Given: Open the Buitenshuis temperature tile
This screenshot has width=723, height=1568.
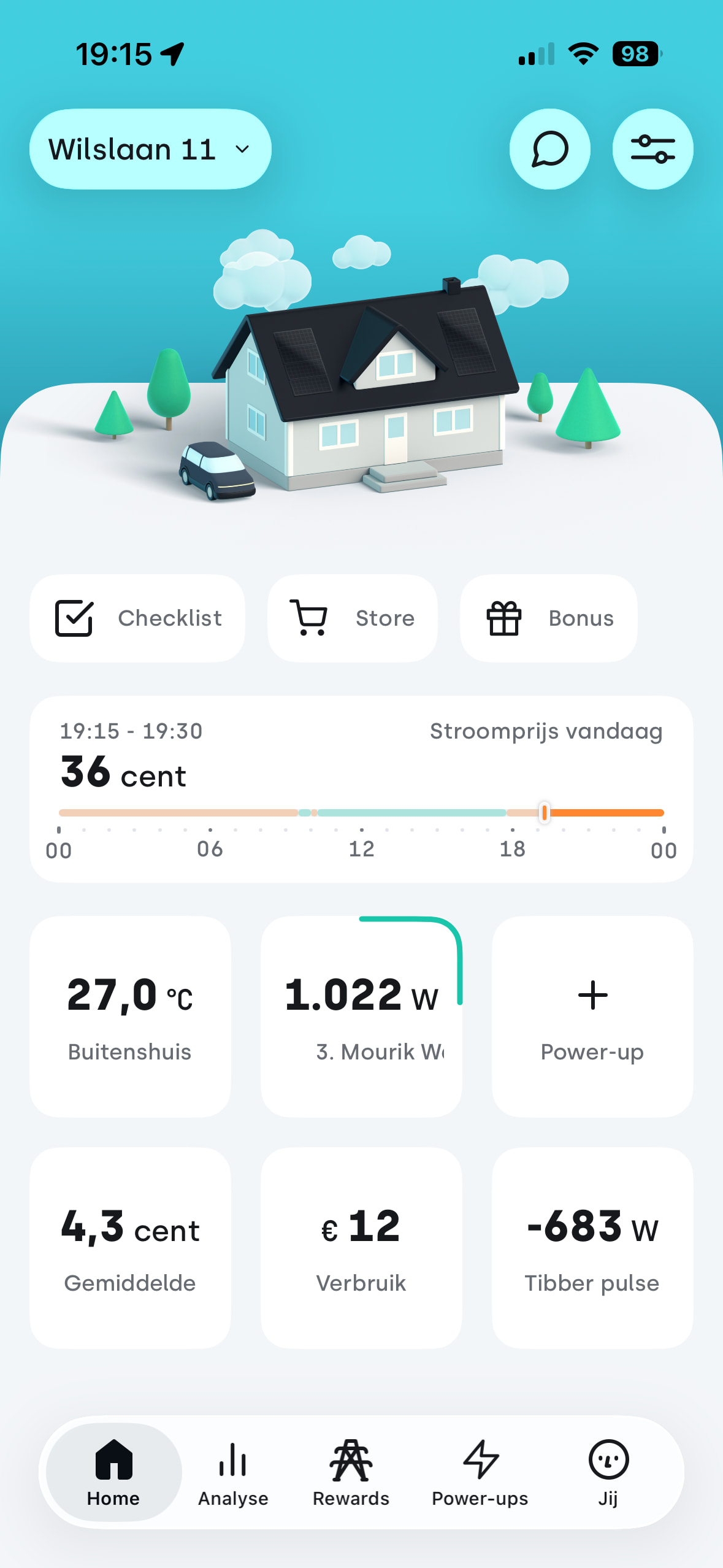Looking at the screenshot, I should click(x=130, y=1017).
